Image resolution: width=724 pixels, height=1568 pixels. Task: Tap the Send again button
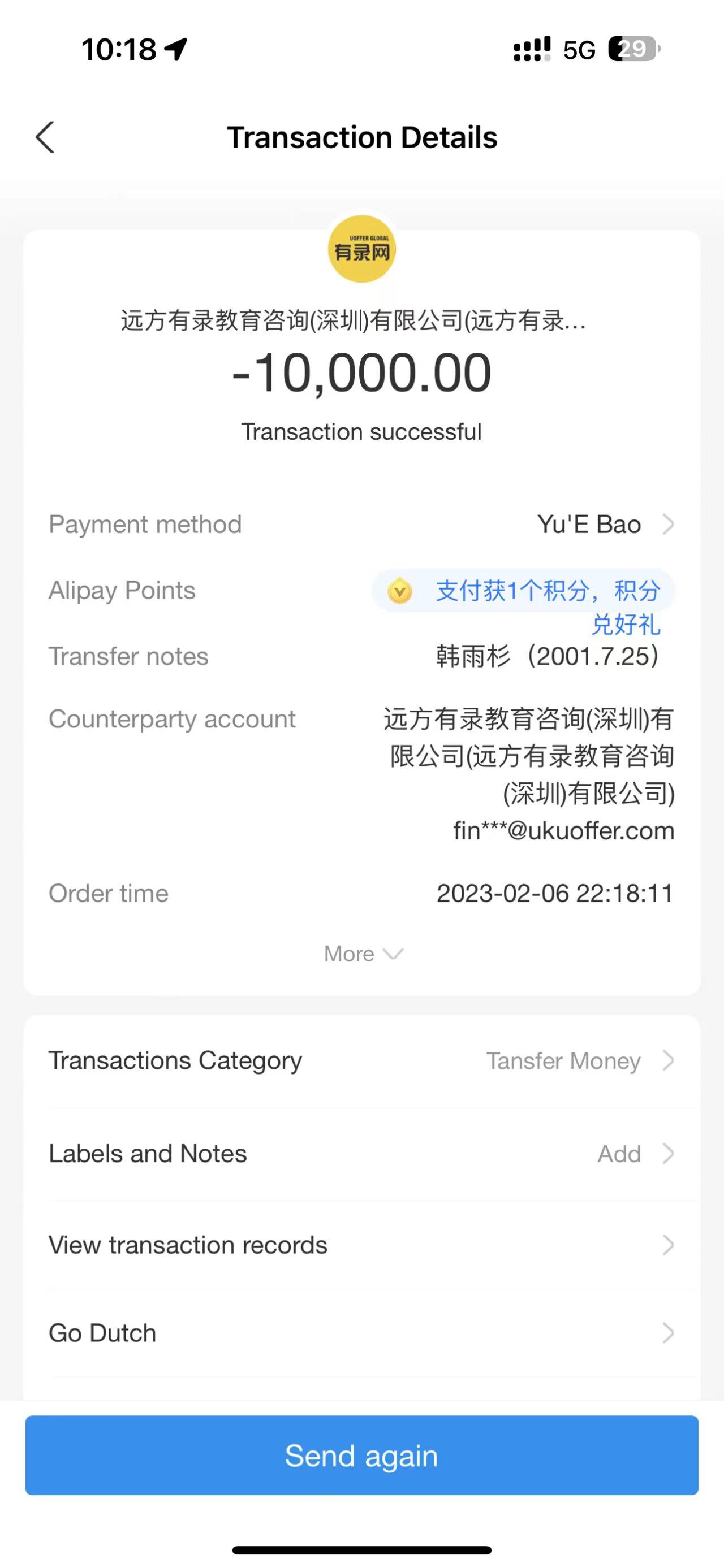pos(361,1456)
